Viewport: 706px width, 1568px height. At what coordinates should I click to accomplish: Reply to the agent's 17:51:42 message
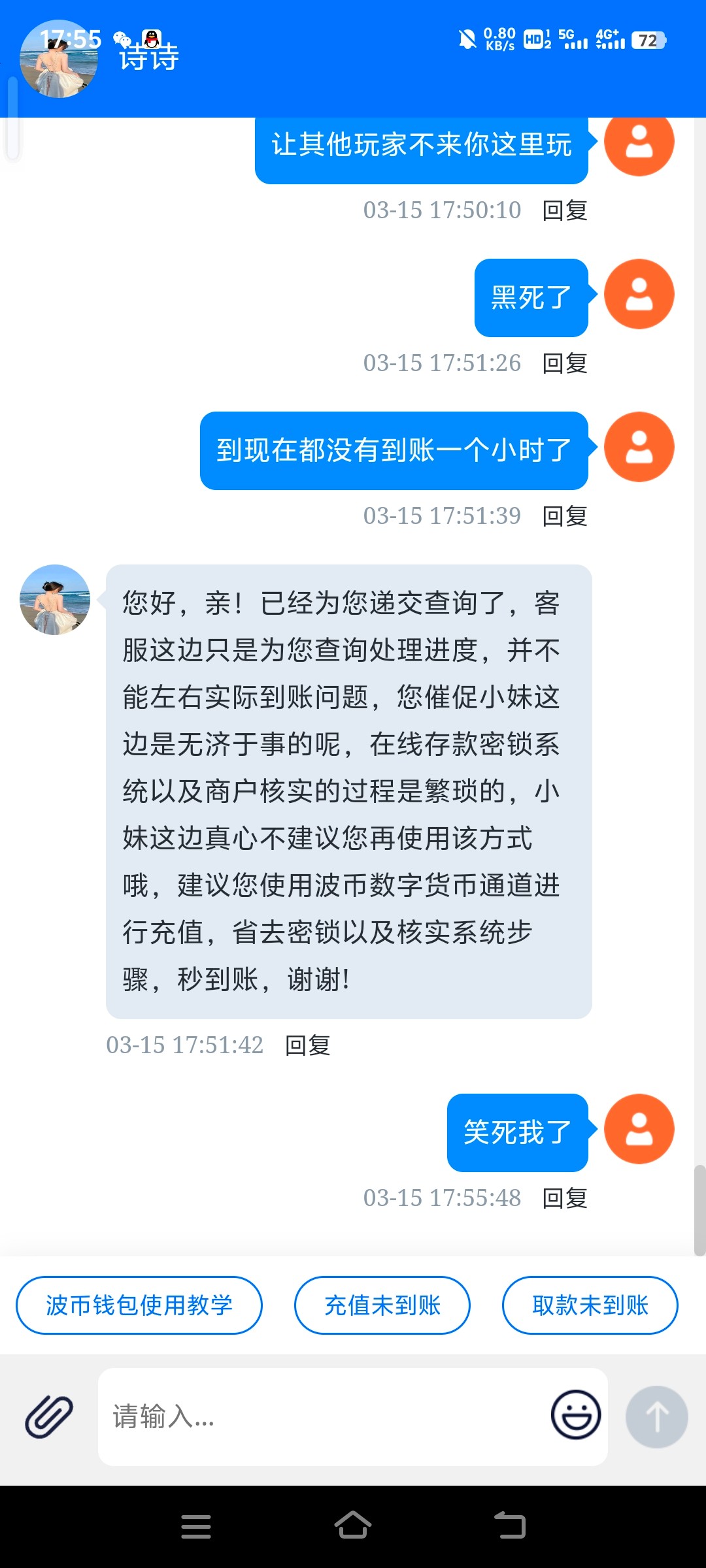point(308,1045)
